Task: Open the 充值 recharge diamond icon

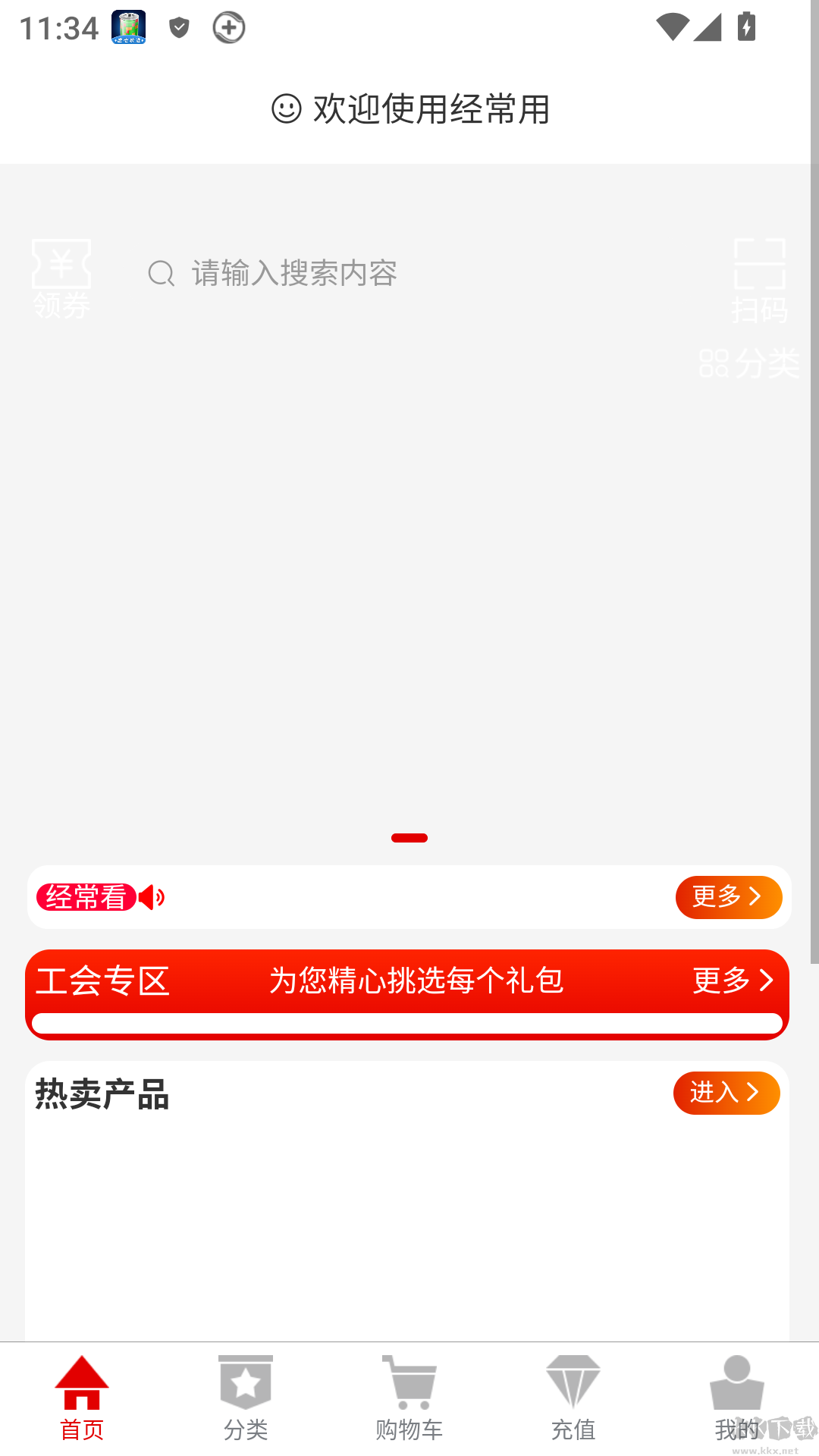Action: coord(573,1382)
